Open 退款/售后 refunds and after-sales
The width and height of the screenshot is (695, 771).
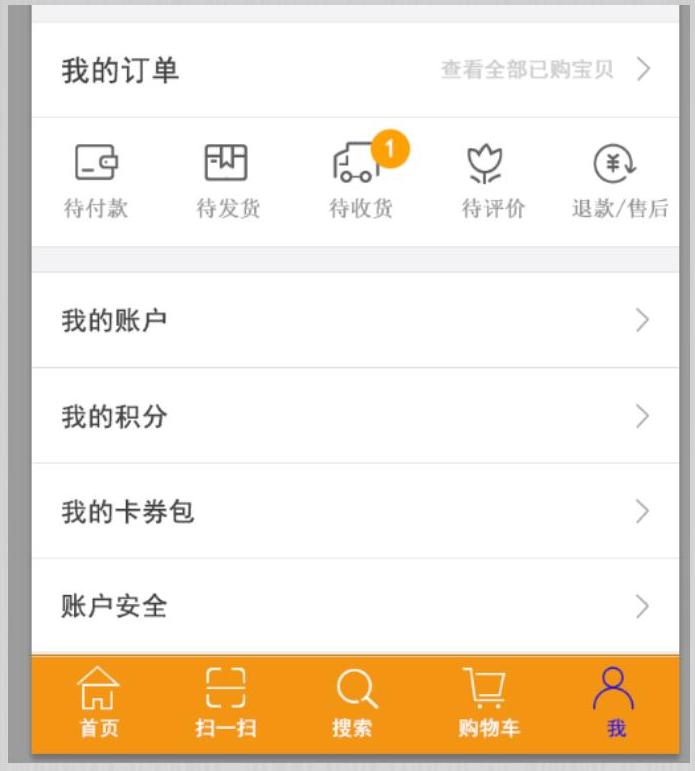619,180
